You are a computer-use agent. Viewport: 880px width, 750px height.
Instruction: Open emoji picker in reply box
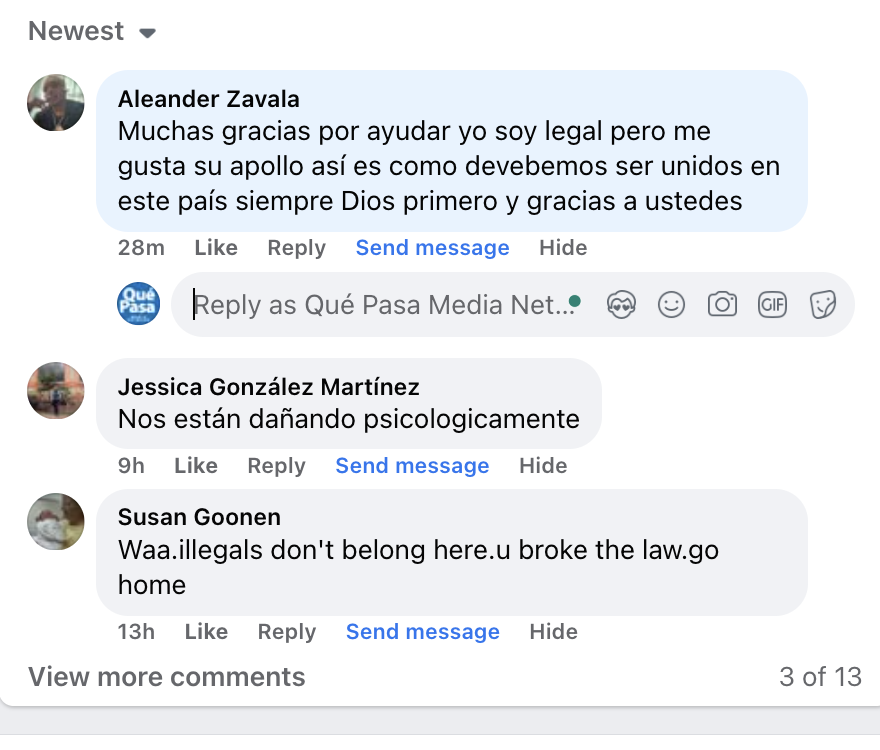coord(672,305)
